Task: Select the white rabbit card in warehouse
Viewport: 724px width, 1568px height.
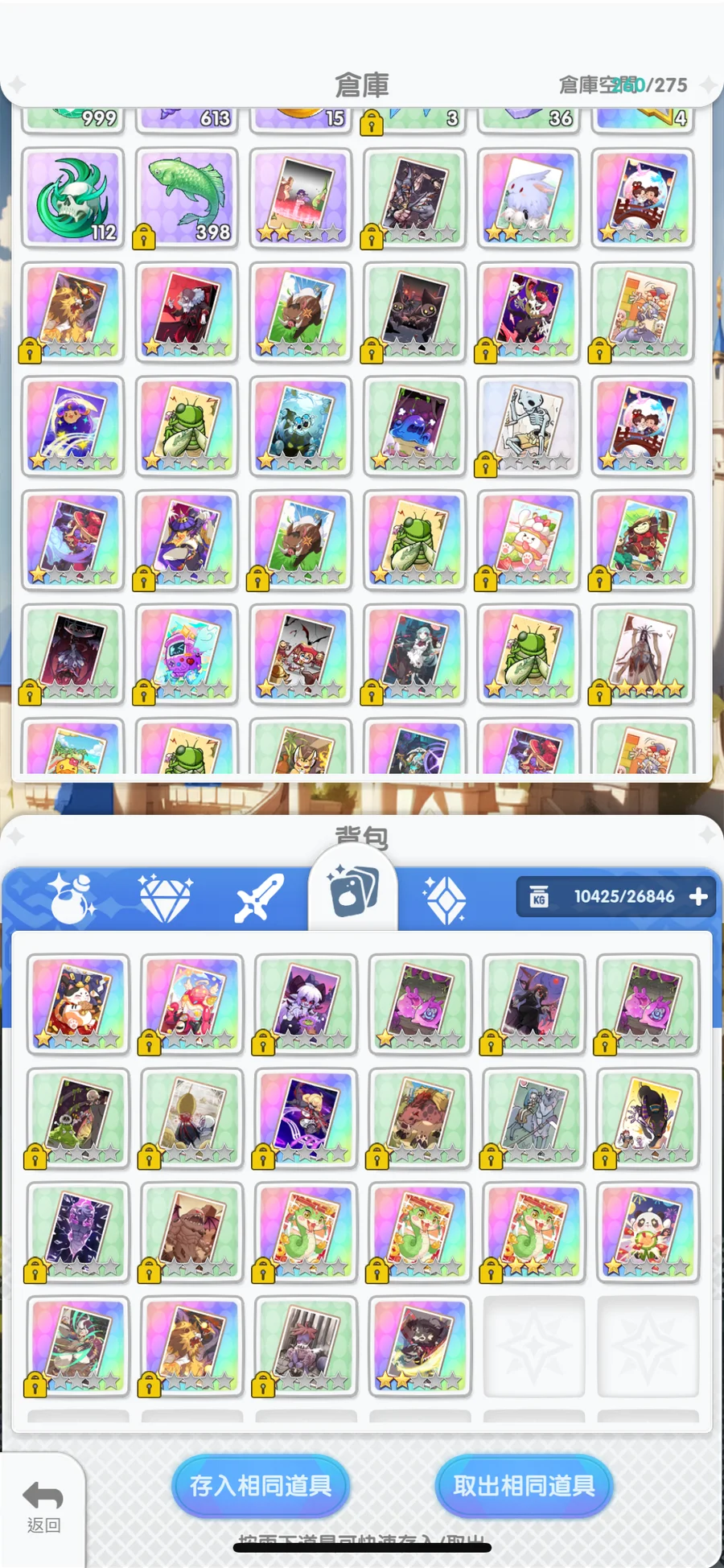Action: point(529,198)
